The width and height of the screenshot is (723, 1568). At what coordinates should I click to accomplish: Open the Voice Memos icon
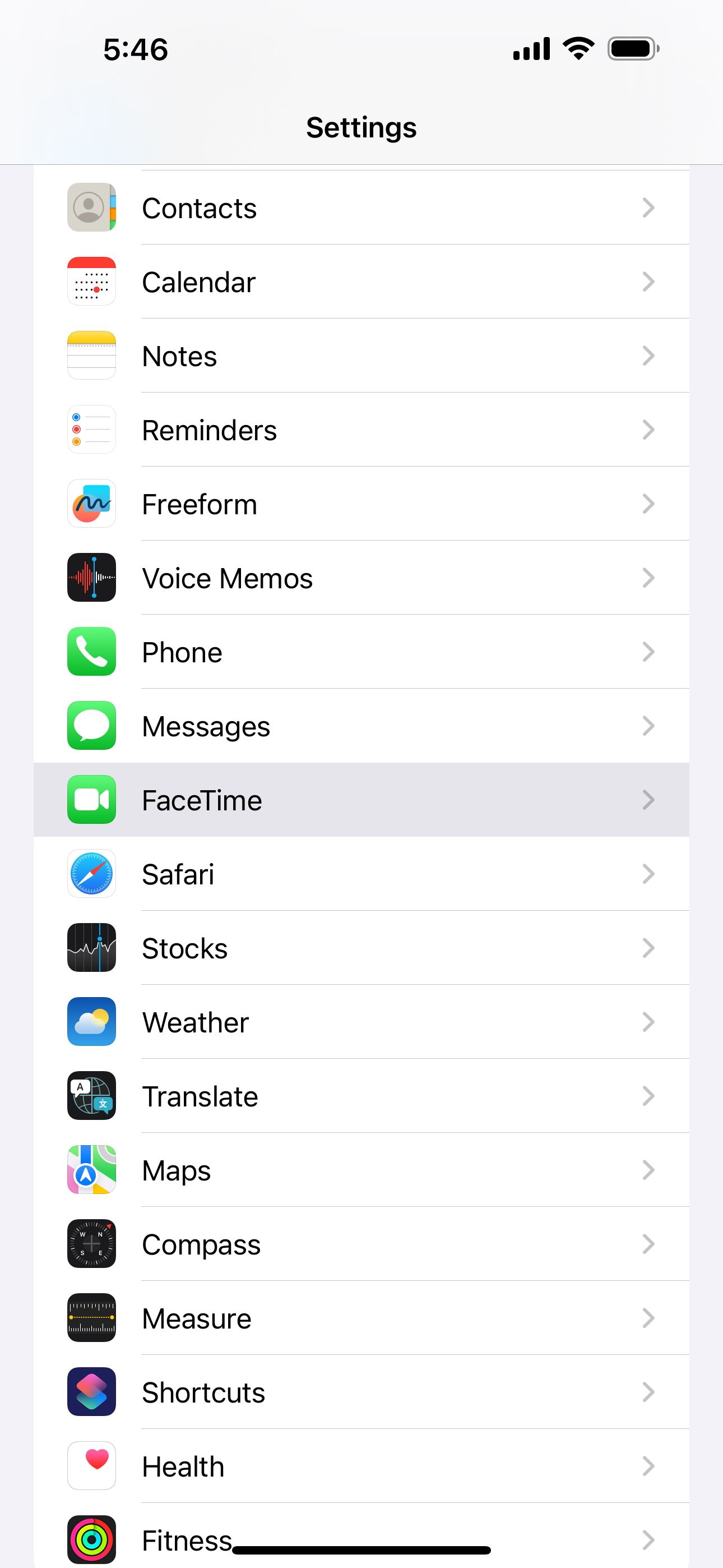click(x=91, y=578)
